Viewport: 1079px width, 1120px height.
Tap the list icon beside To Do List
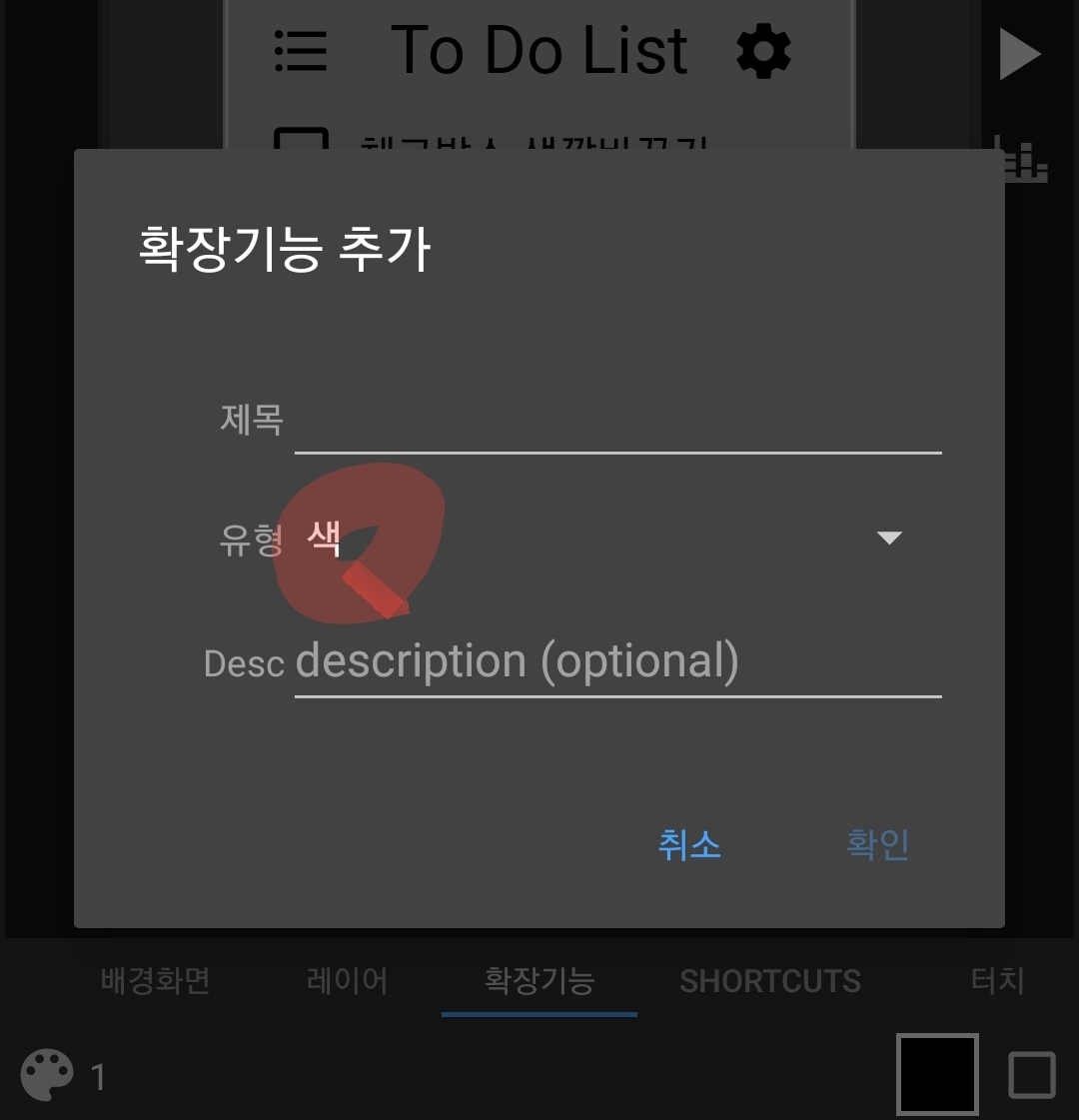301,52
